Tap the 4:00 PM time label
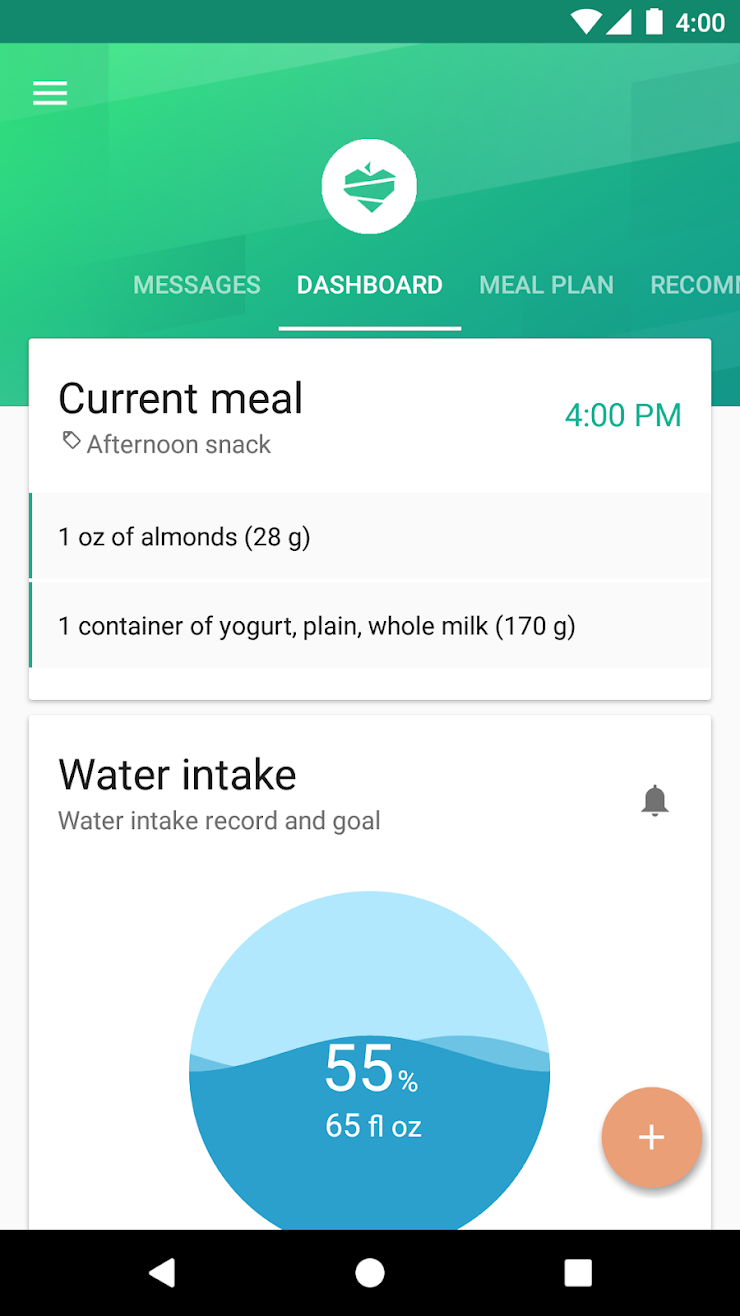This screenshot has height=1316, width=740. coord(623,414)
